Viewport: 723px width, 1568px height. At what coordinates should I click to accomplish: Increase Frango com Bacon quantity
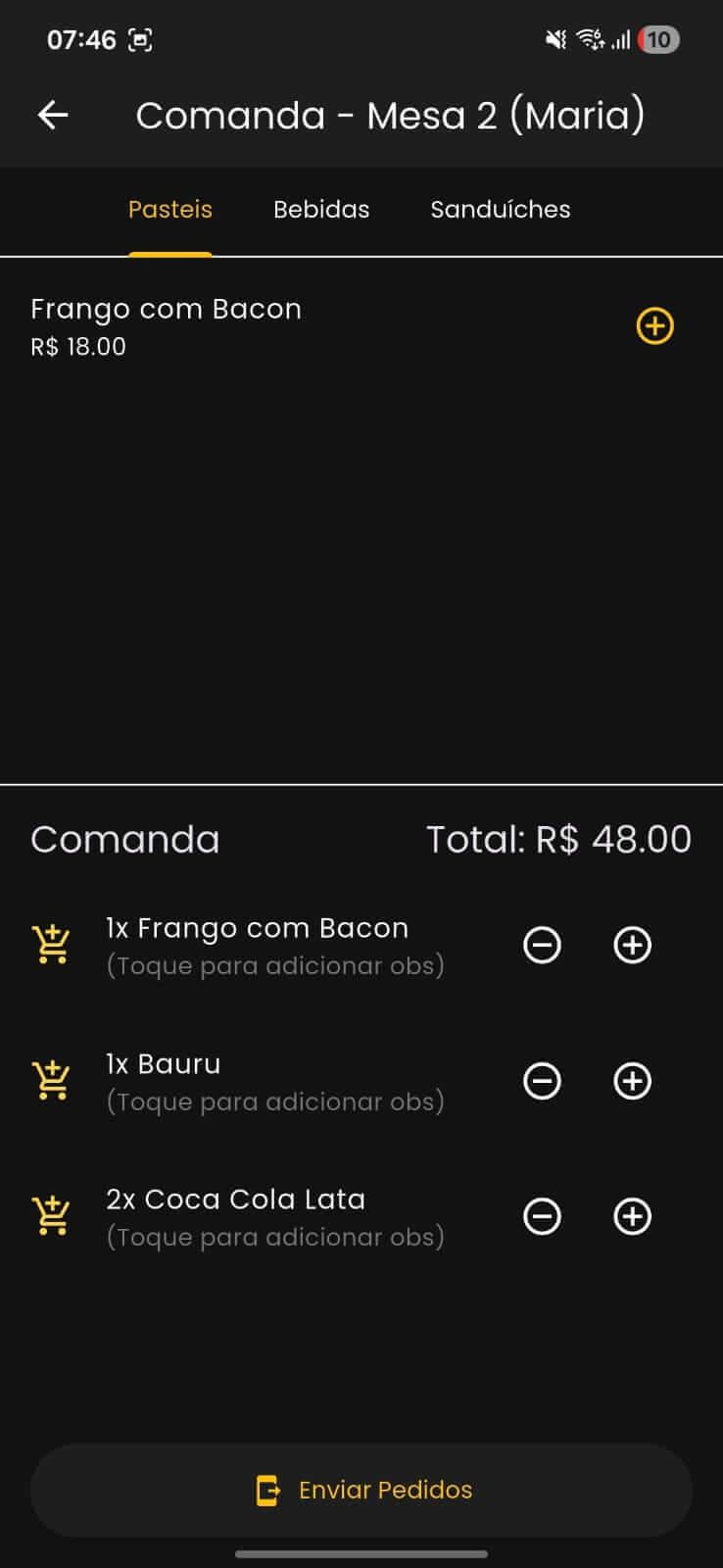point(632,945)
